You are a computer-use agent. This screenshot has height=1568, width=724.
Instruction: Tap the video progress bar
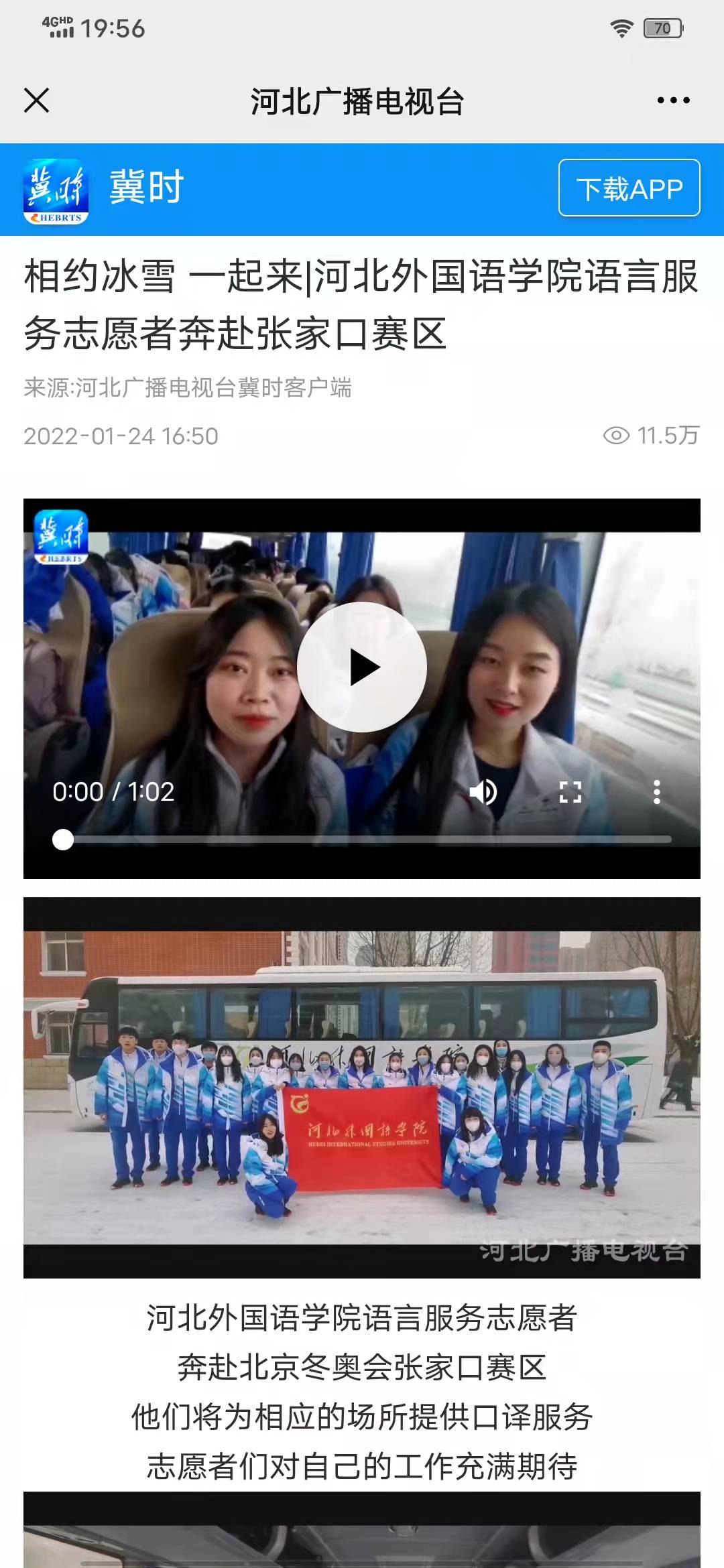pyautogui.click(x=362, y=840)
